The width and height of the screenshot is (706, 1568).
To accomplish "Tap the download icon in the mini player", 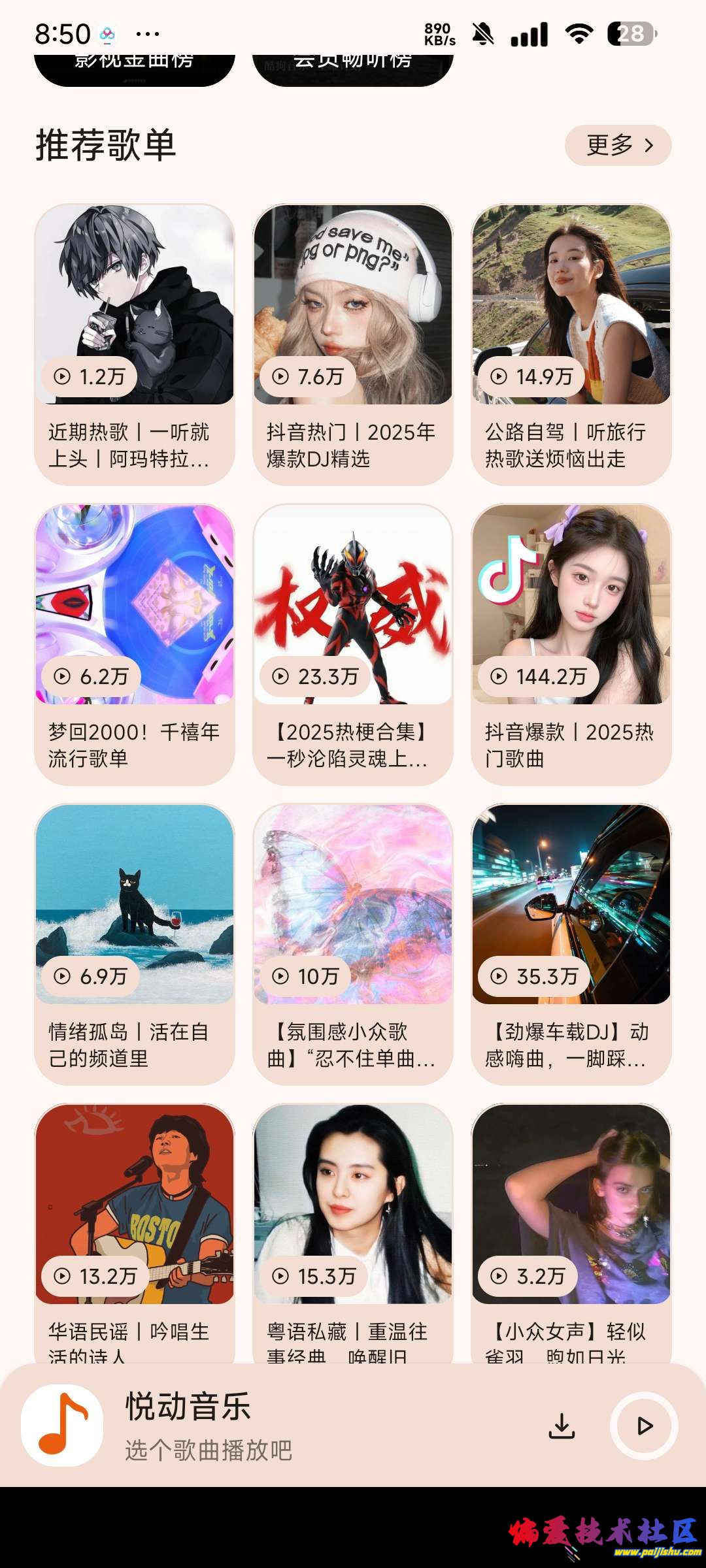I will tap(562, 1426).
